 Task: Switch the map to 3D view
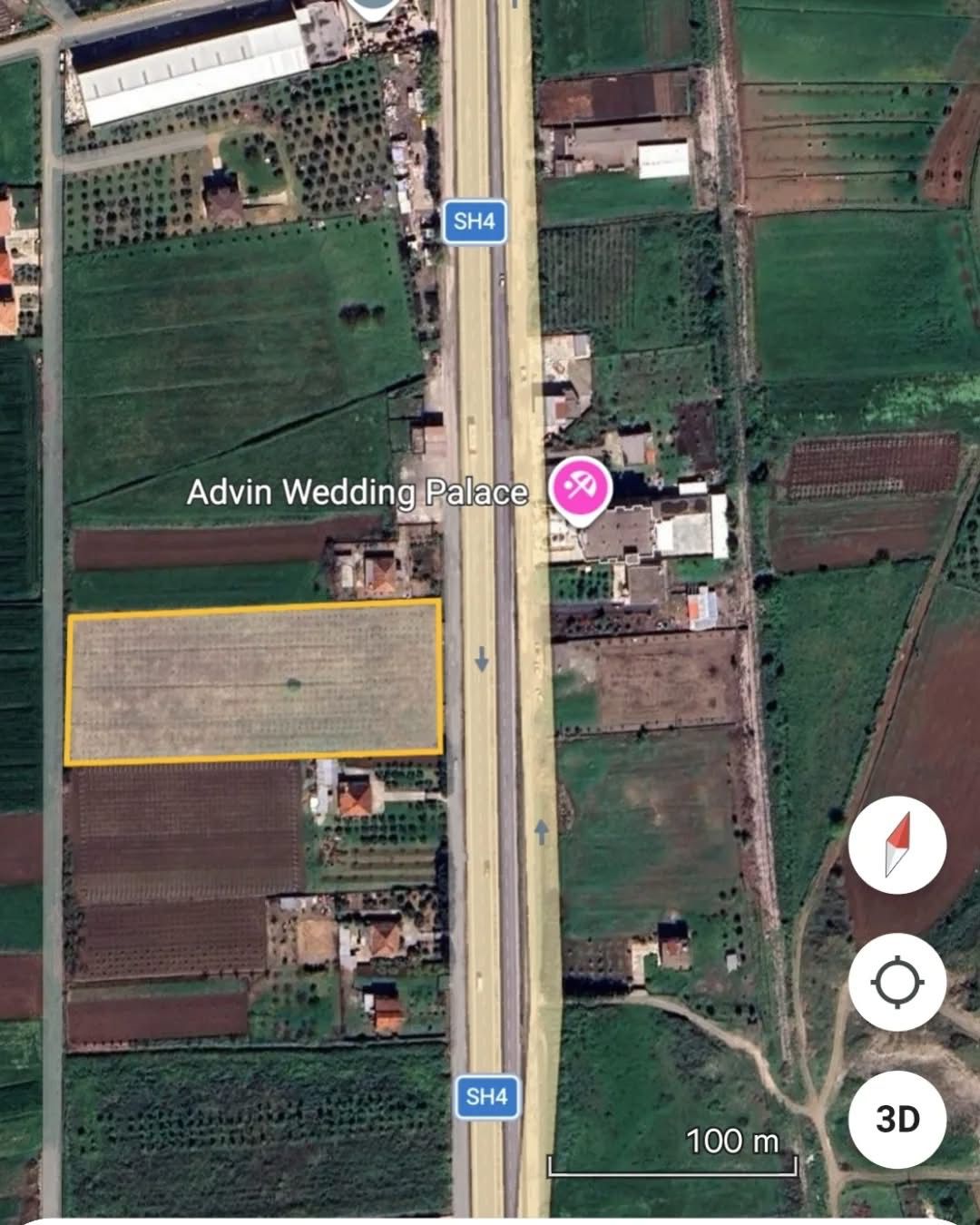point(897,1119)
